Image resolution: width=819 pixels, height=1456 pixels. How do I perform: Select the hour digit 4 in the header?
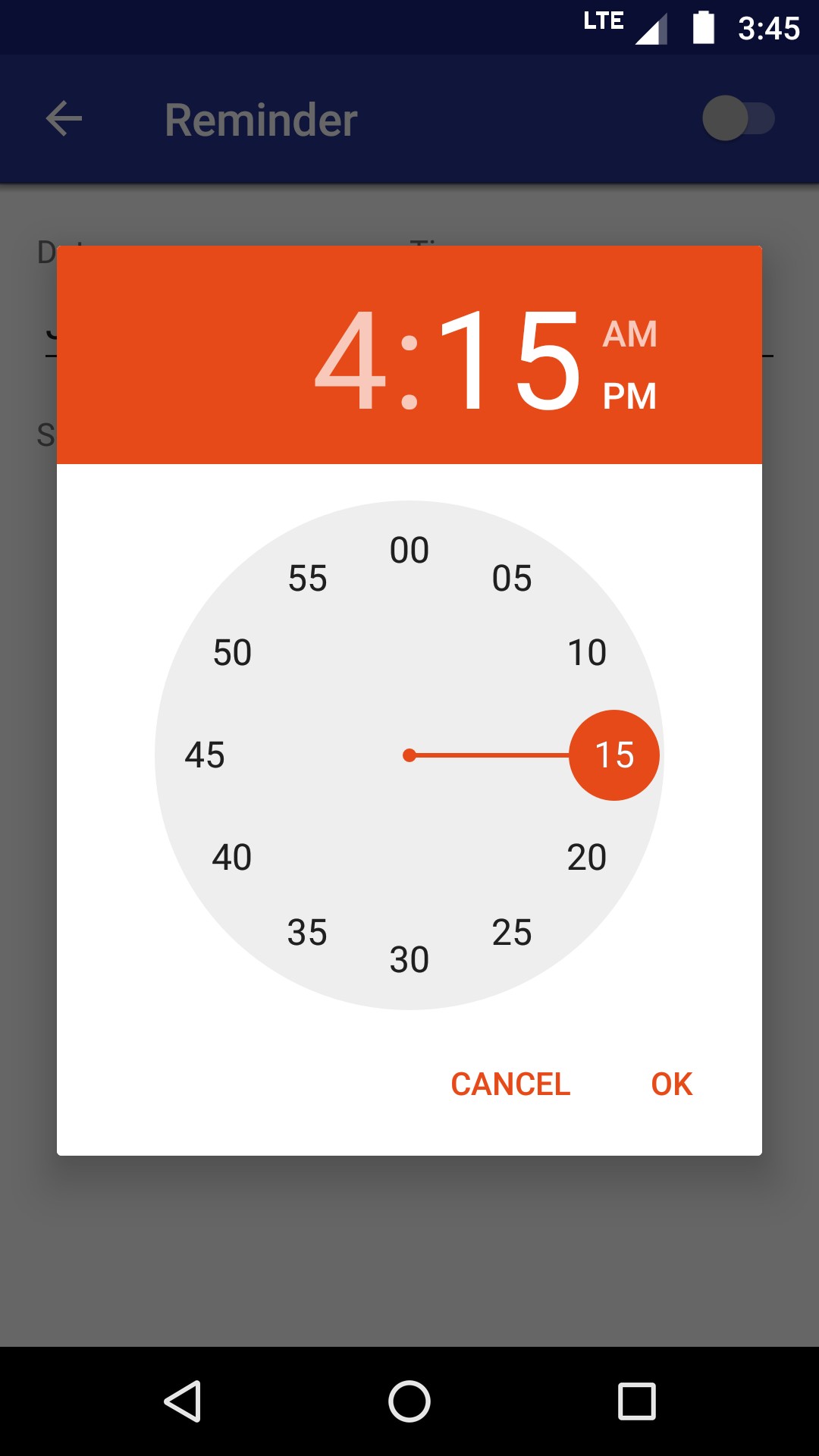pos(350,361)
